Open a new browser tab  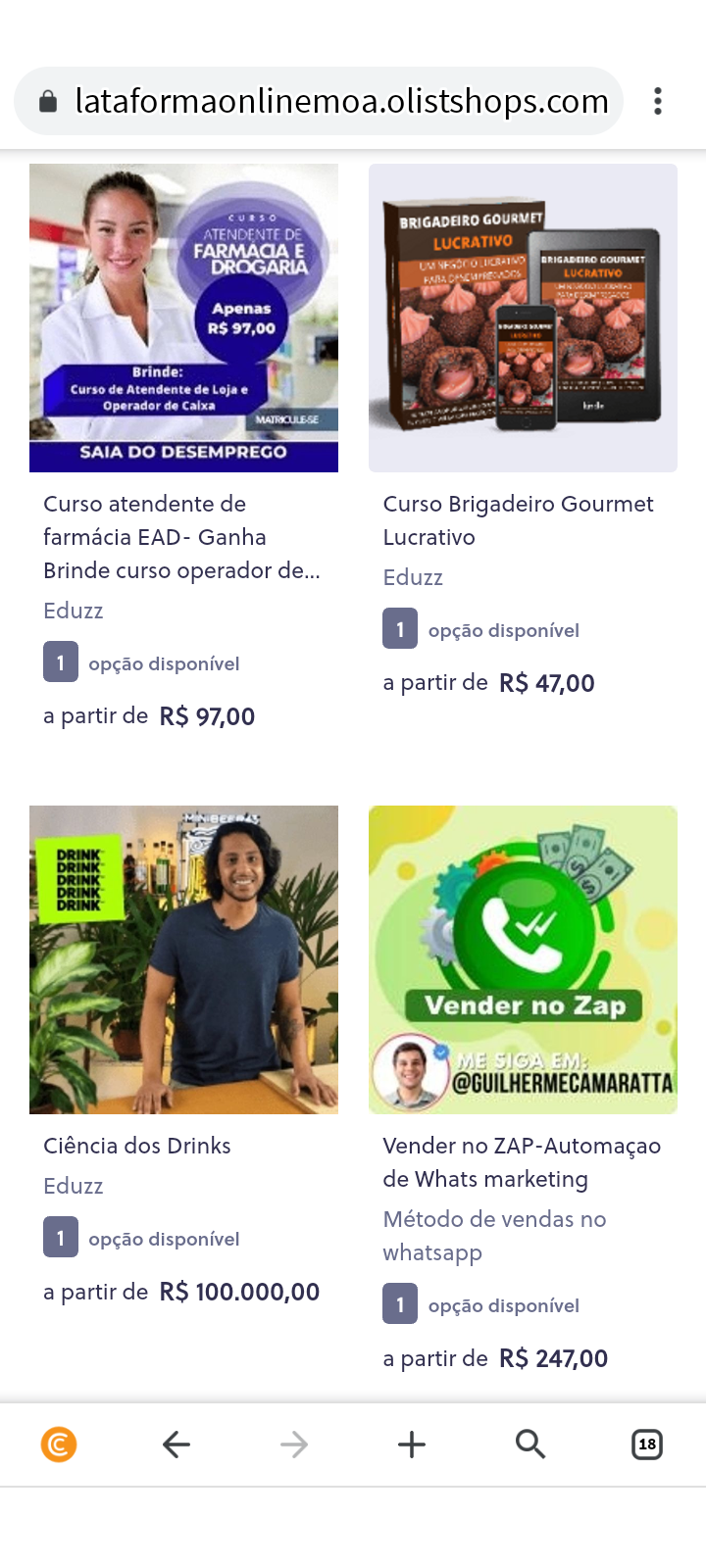[412, 1444]
